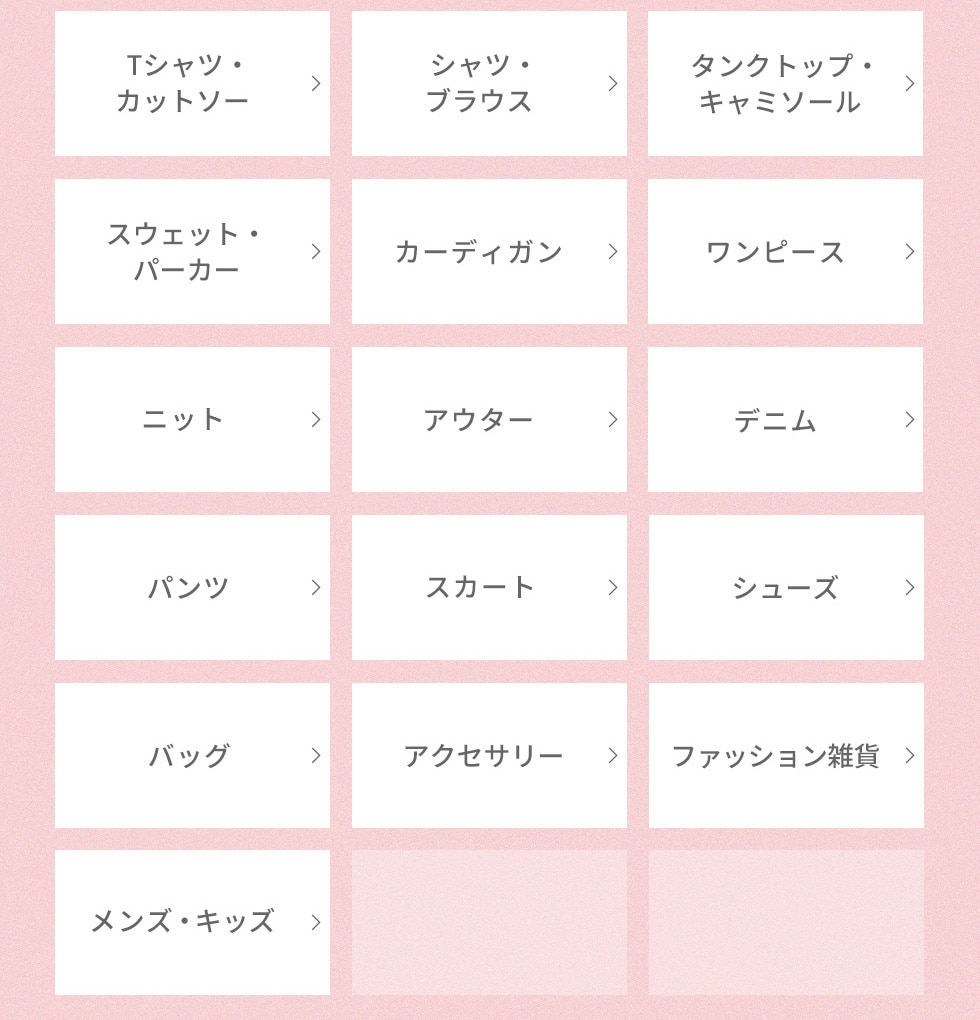This screenshot has height=1020, width=980.
Task: Open タンクトップ・キャミソール category
Action: point(785,84)
